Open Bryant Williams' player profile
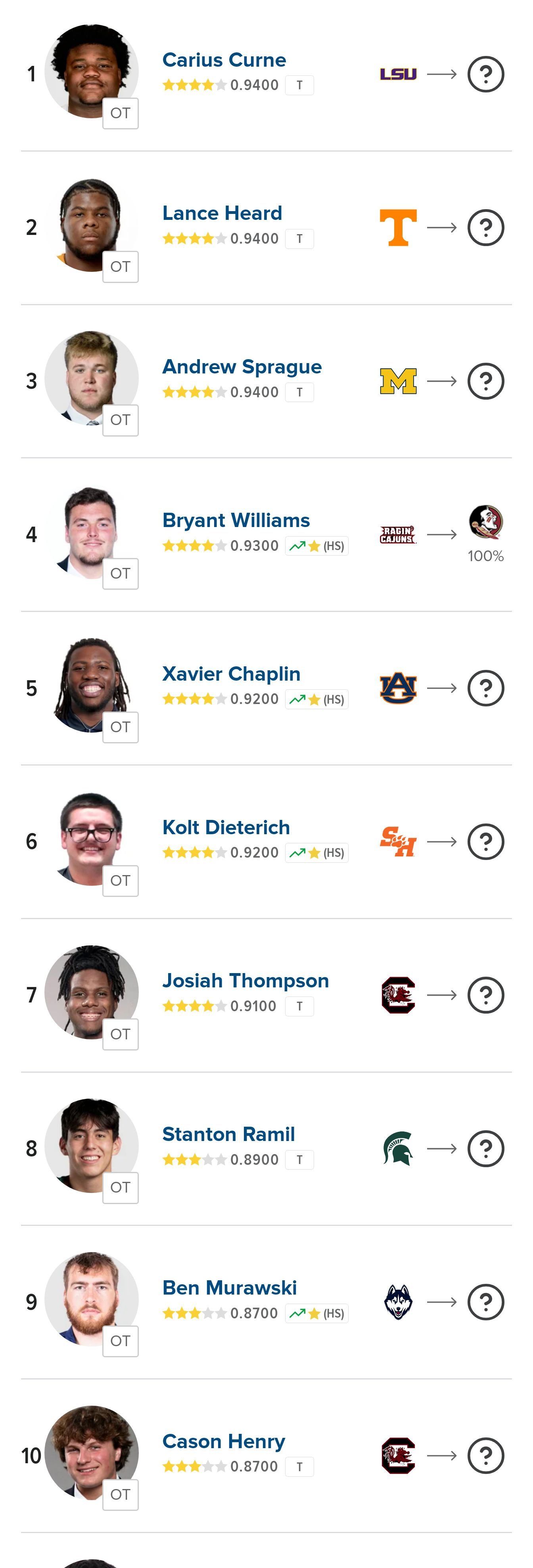 point(236,520)
